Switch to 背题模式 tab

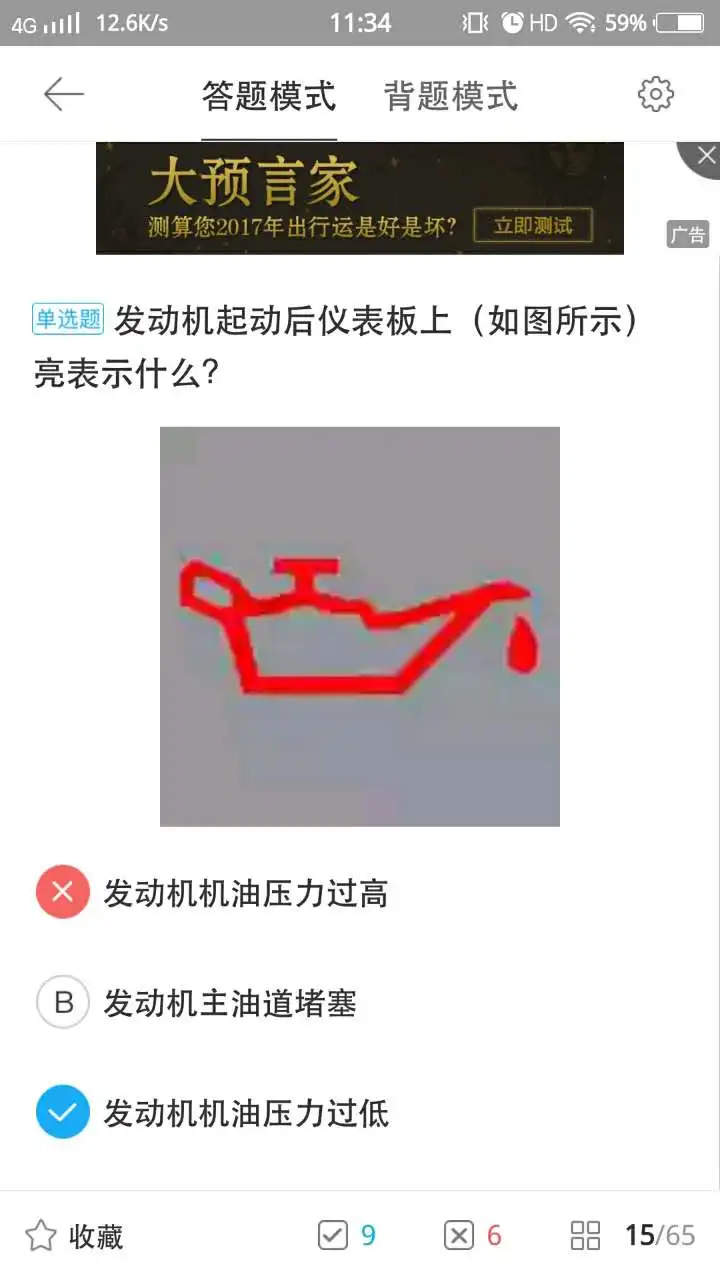[451, 96]
